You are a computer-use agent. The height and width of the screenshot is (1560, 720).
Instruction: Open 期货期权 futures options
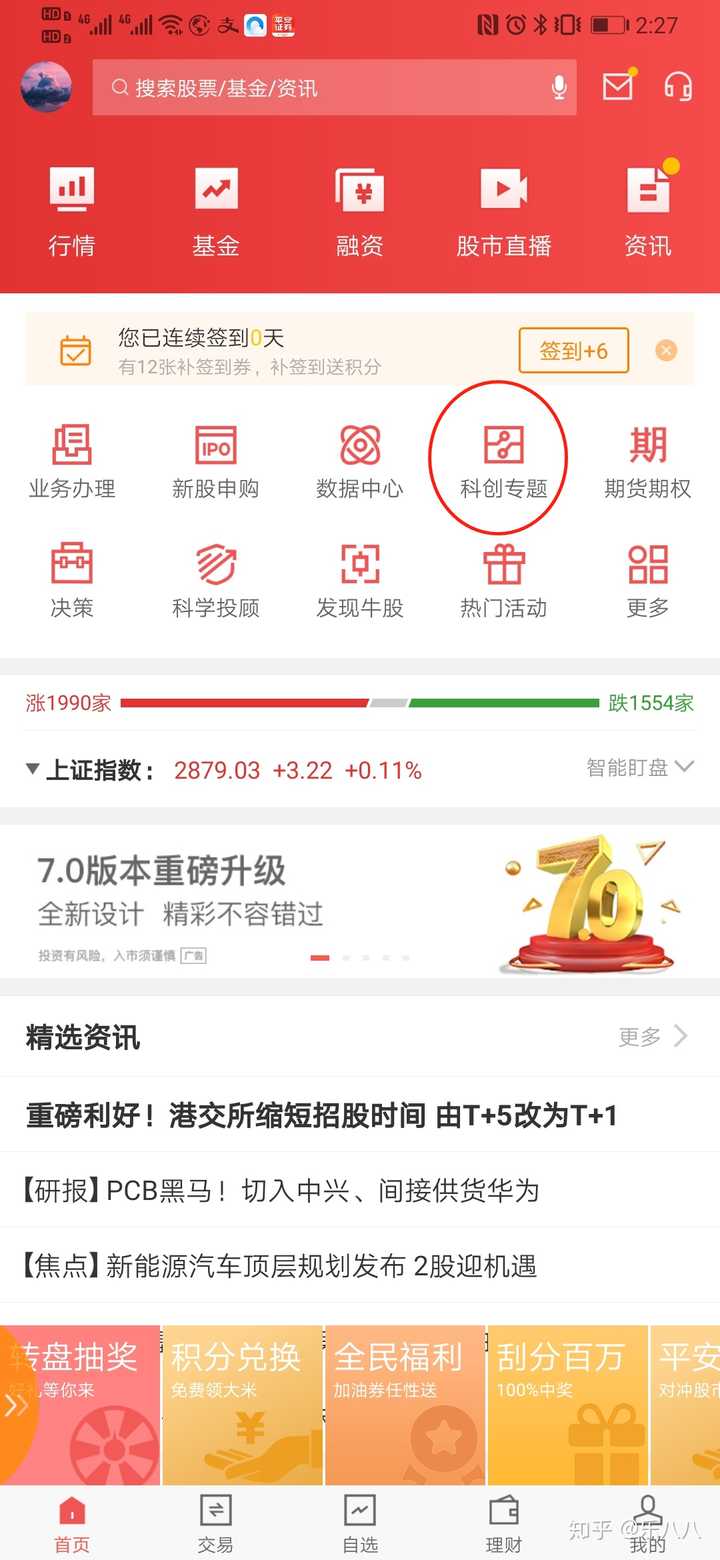pos(647,460)
